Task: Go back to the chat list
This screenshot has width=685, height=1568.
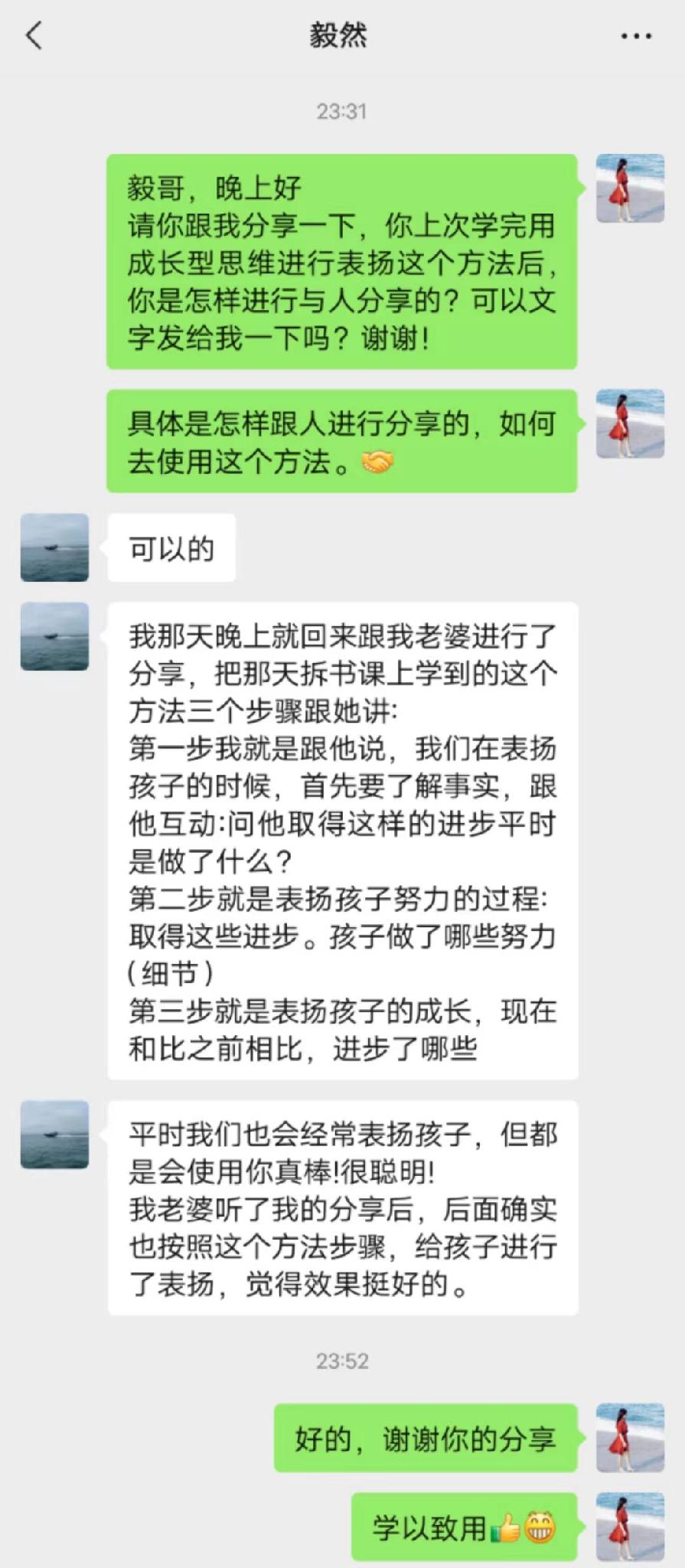Action: [x=34, y=35]
